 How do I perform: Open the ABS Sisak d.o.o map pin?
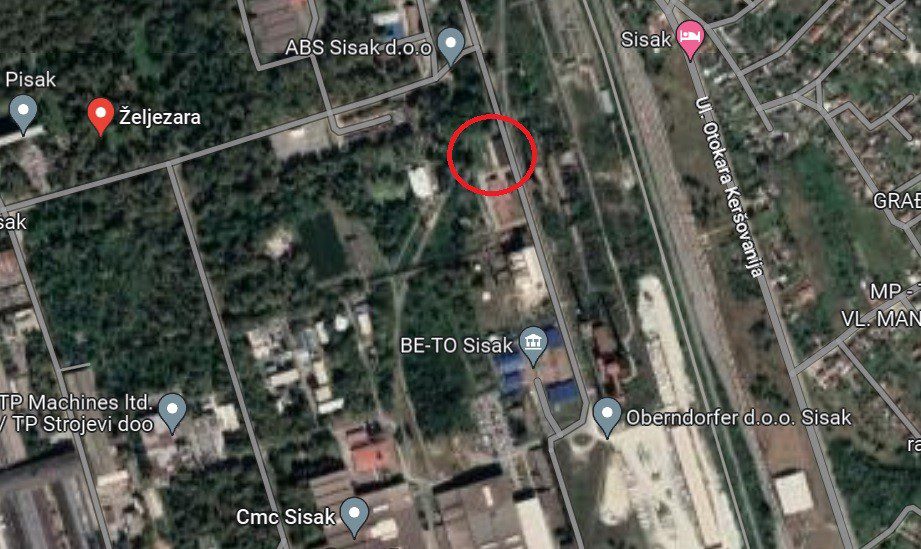click(x=453, y=45)
